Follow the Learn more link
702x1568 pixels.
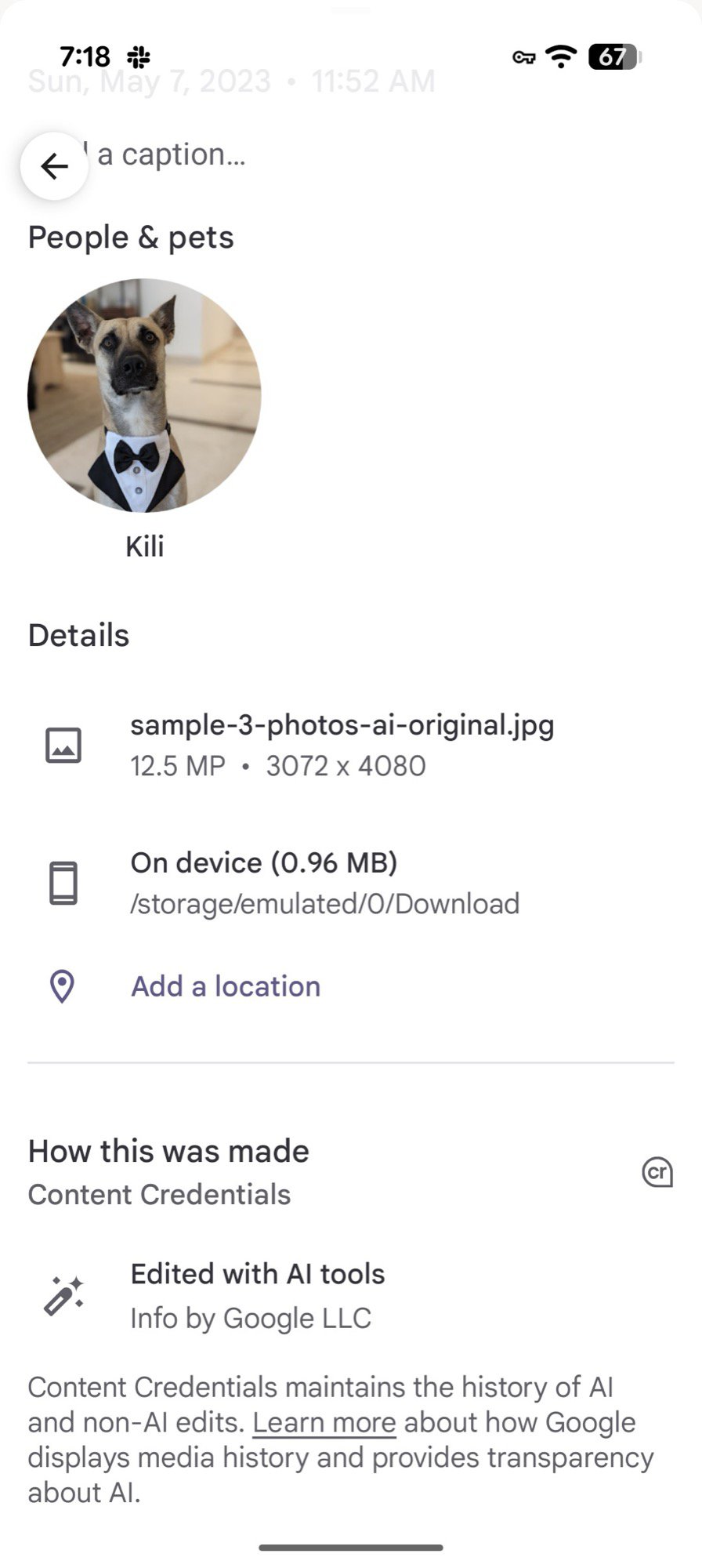tap(324, 1422)
